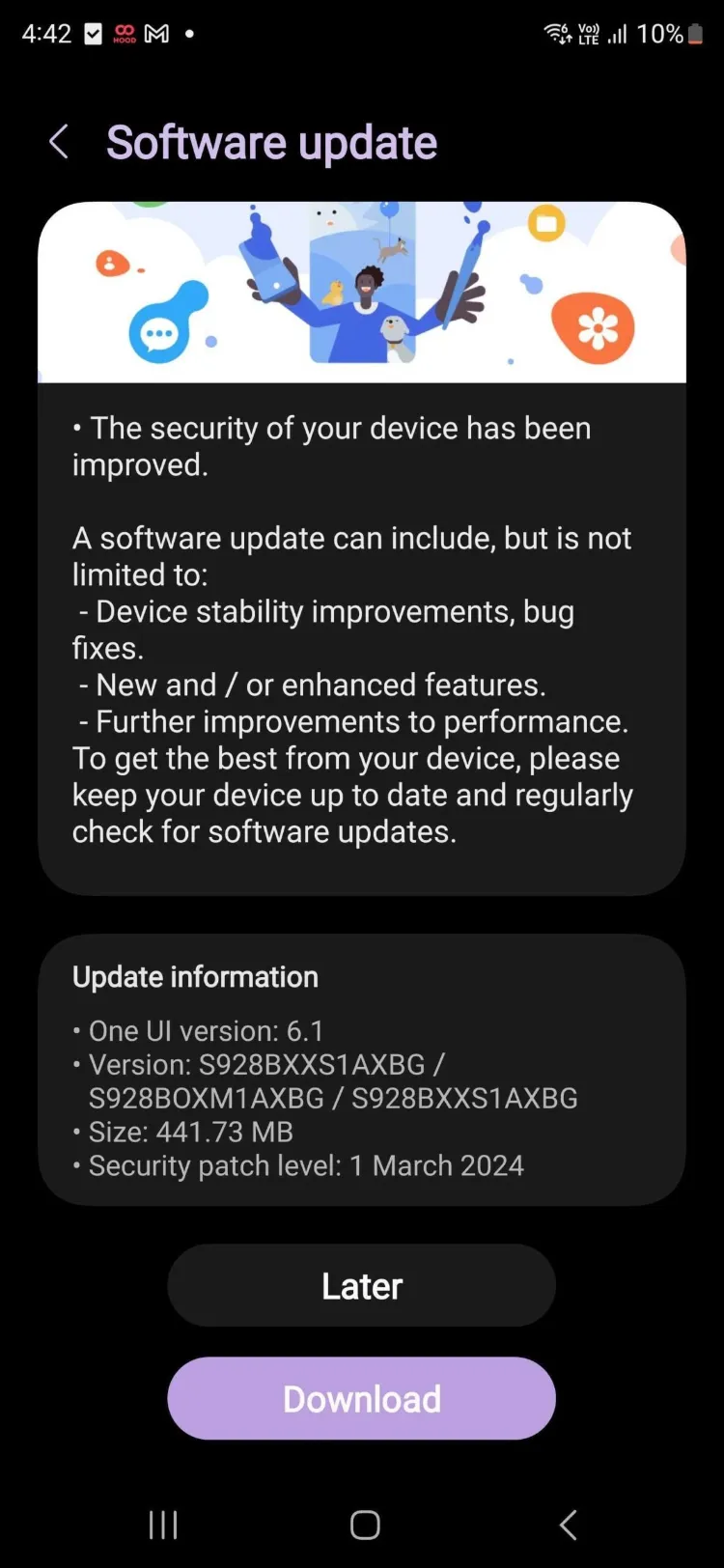Screen dimensions: 724x1568
Task: Go to the home screen
Action: point(364,1525)
